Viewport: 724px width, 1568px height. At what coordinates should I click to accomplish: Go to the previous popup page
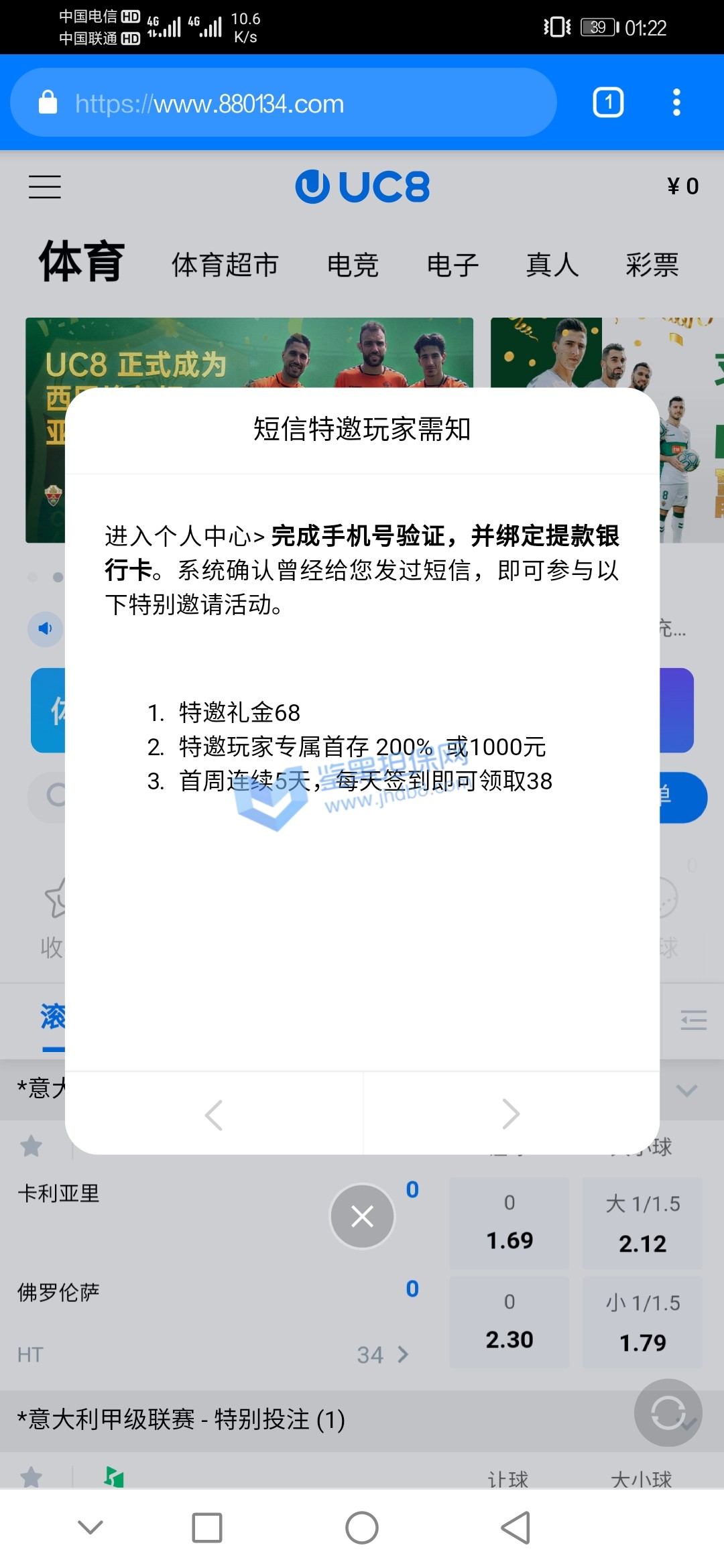pyautogui.click(x=214, y=1114)
